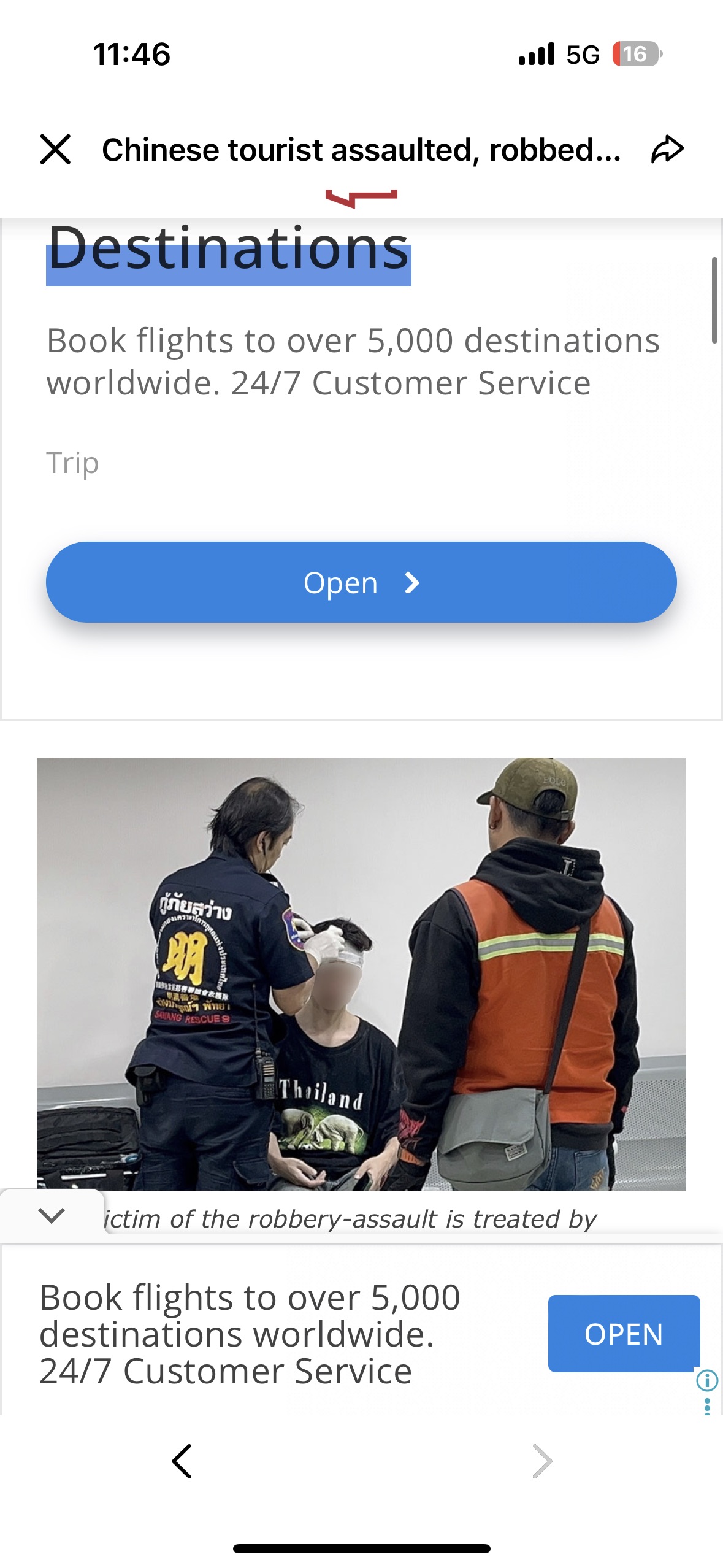This screenshot has width=723, height=1568.
Task: Close the in-app browser
Action: point(55,150)
